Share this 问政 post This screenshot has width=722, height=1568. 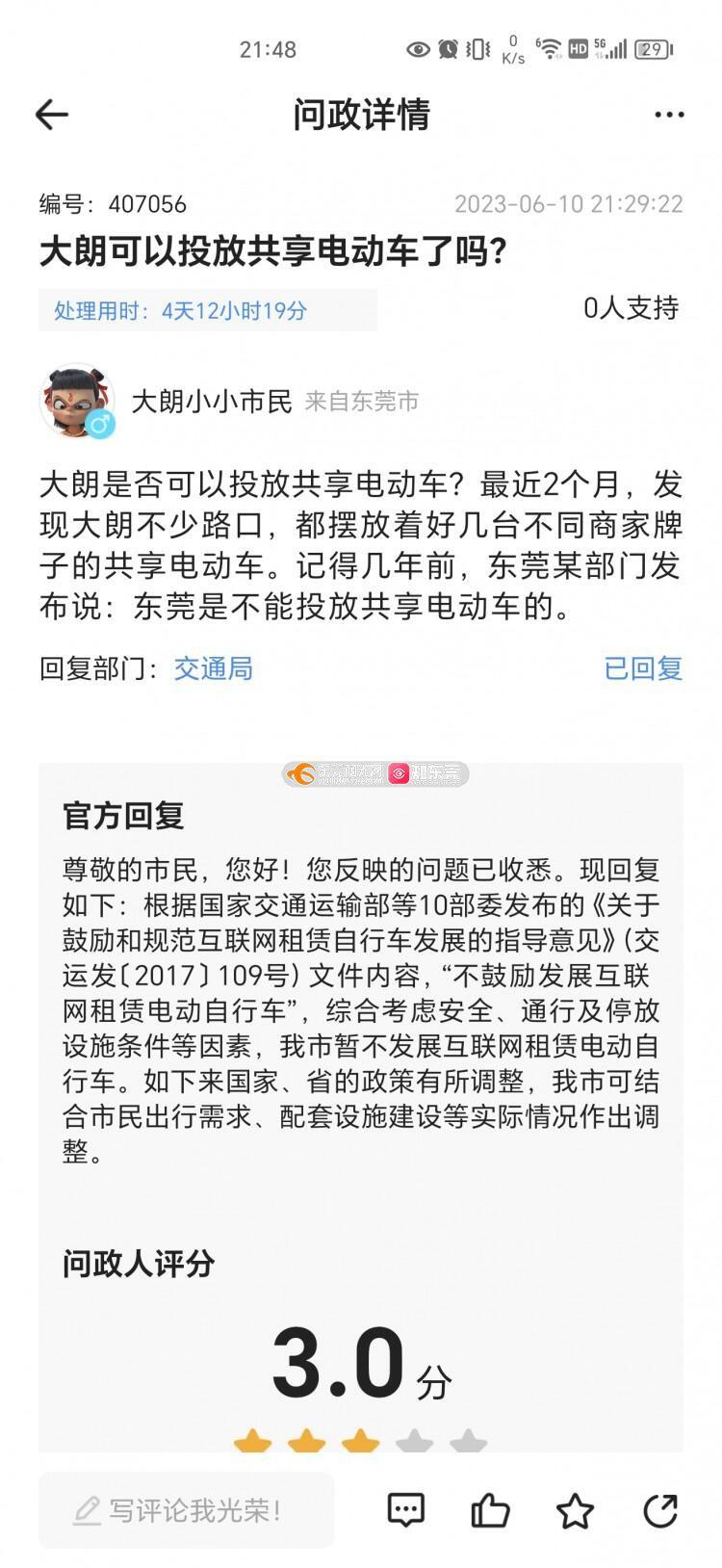point(660,1509)
